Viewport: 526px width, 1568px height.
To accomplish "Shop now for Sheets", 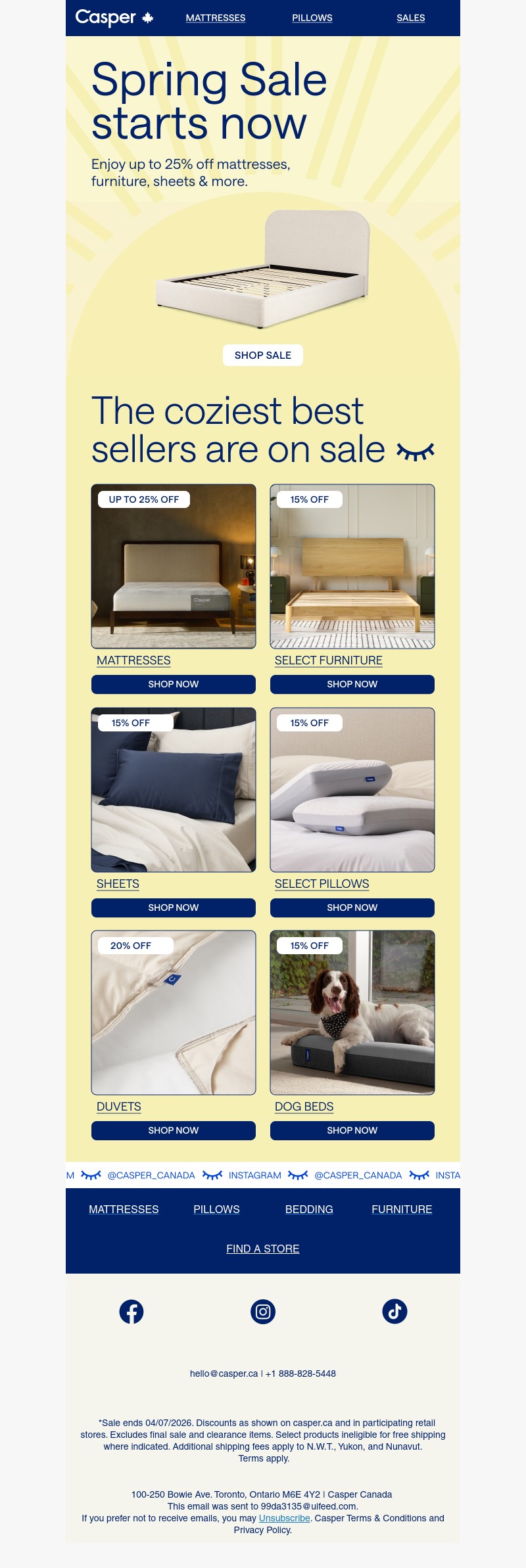I will coord(173,908).
